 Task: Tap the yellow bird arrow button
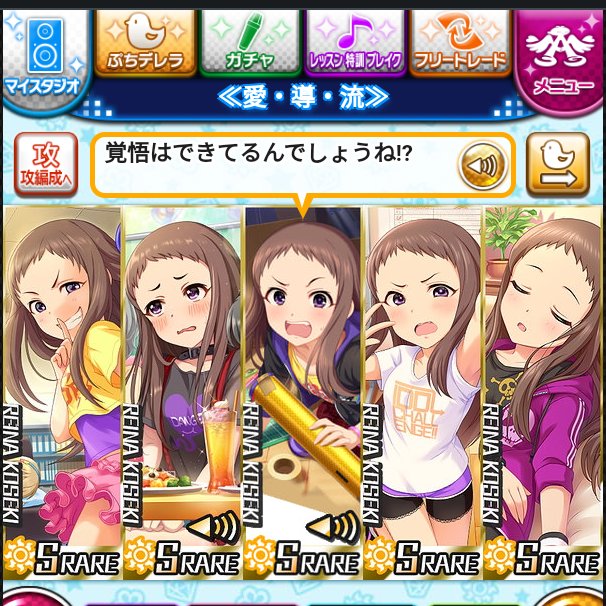(559, 164)
